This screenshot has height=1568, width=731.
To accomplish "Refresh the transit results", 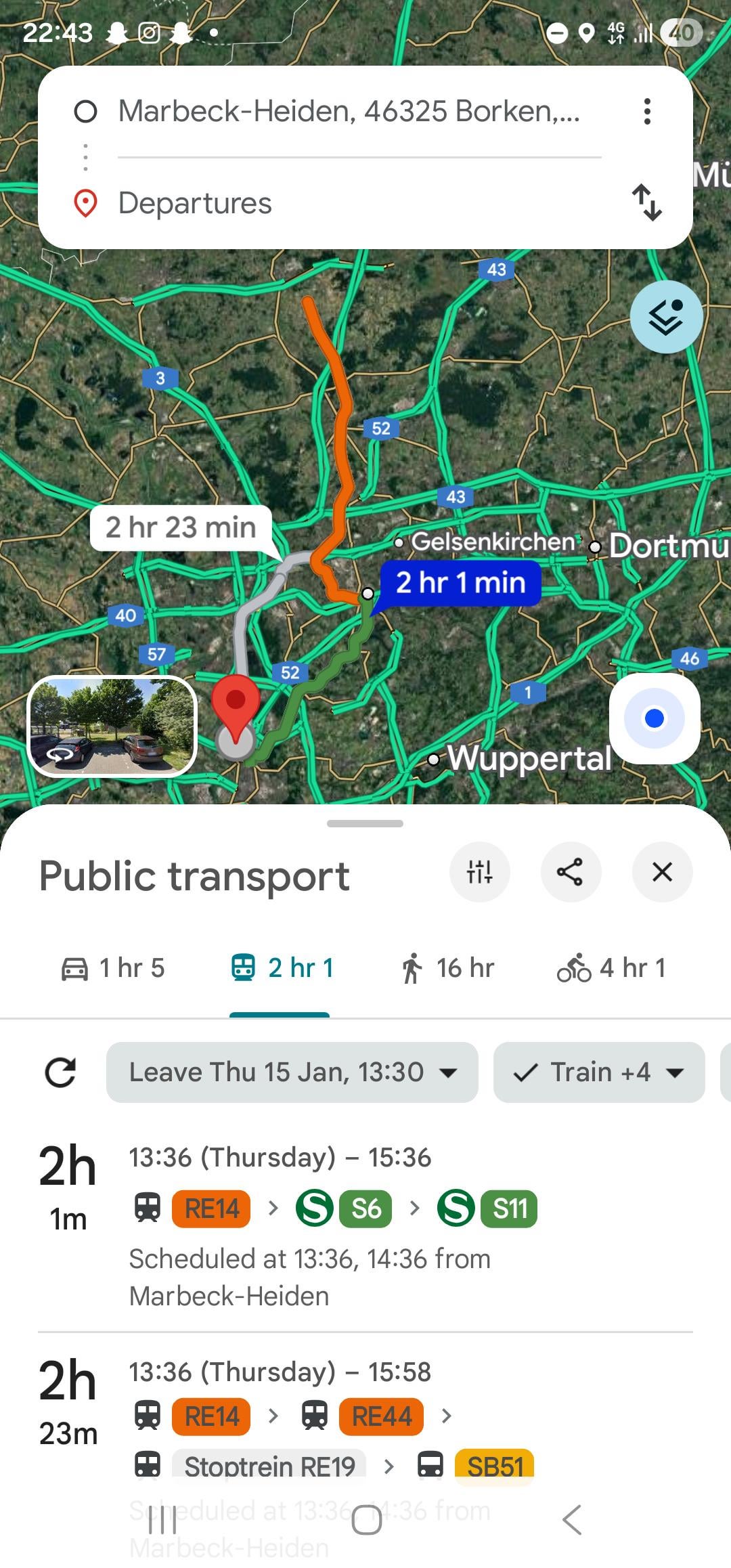I will click(60, 1072).
